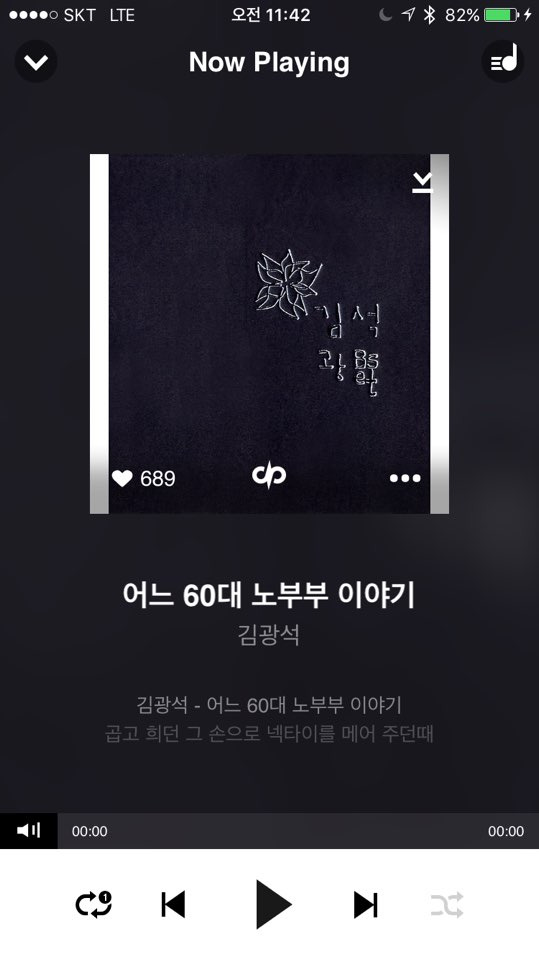
Task: Toggle repeat-one mode
Action: tap(94, 904)
